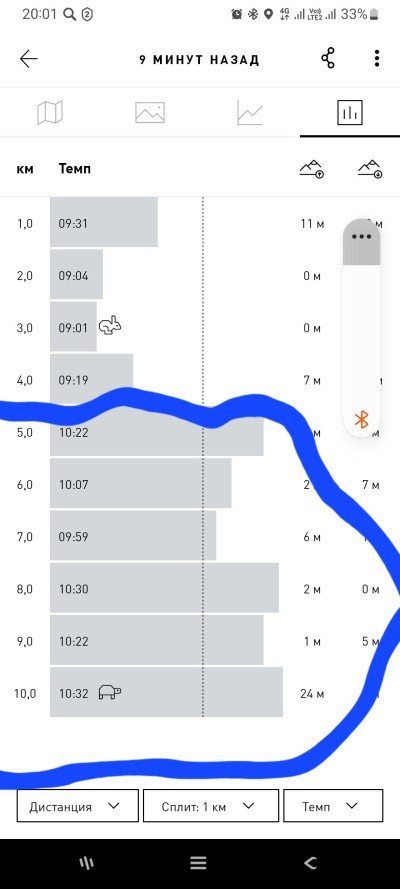Select the bar chart splits tab
The image size is (400, 889).
pos(350,112)
